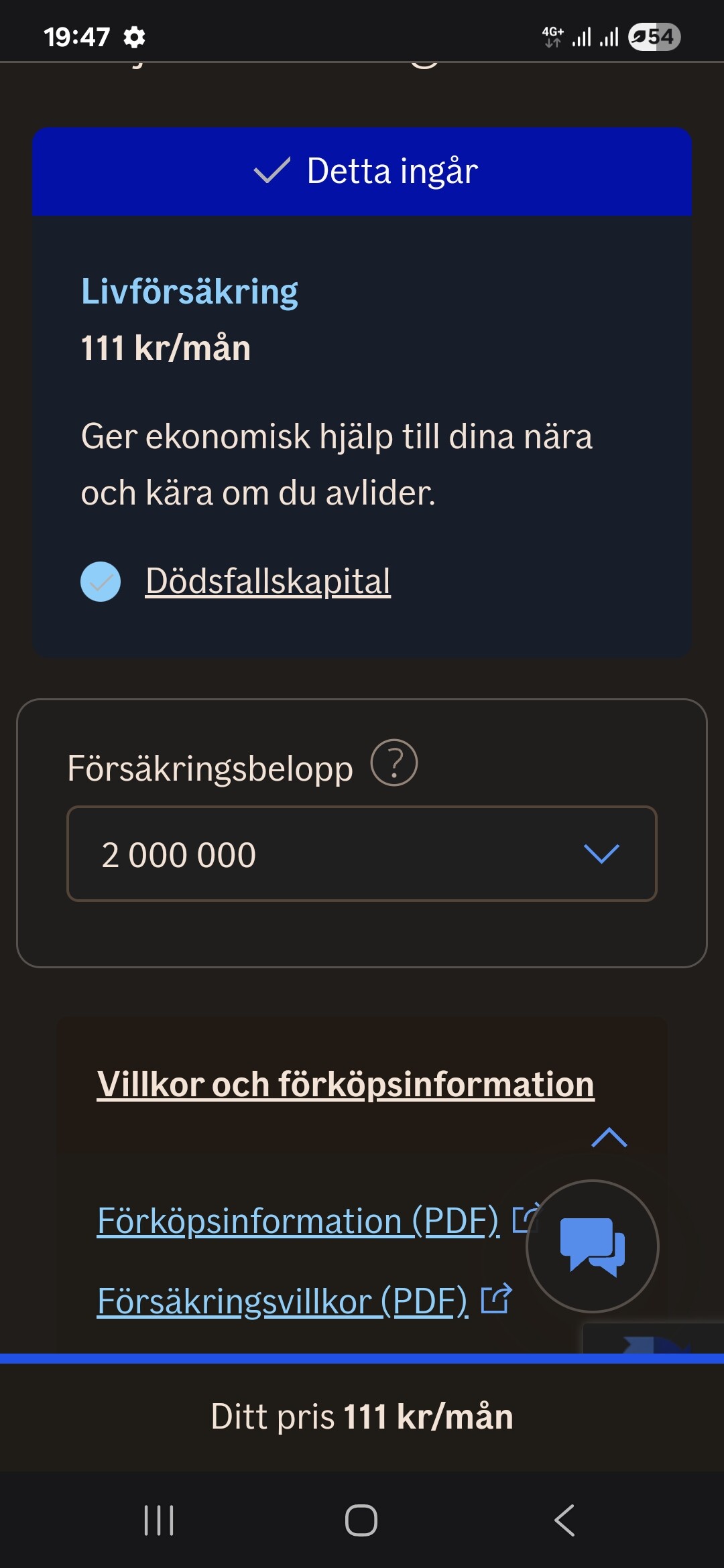Open Försäkringsvillkor (PDF) link
Screen dimensions: 724x1568
[x=282, y=1301]
